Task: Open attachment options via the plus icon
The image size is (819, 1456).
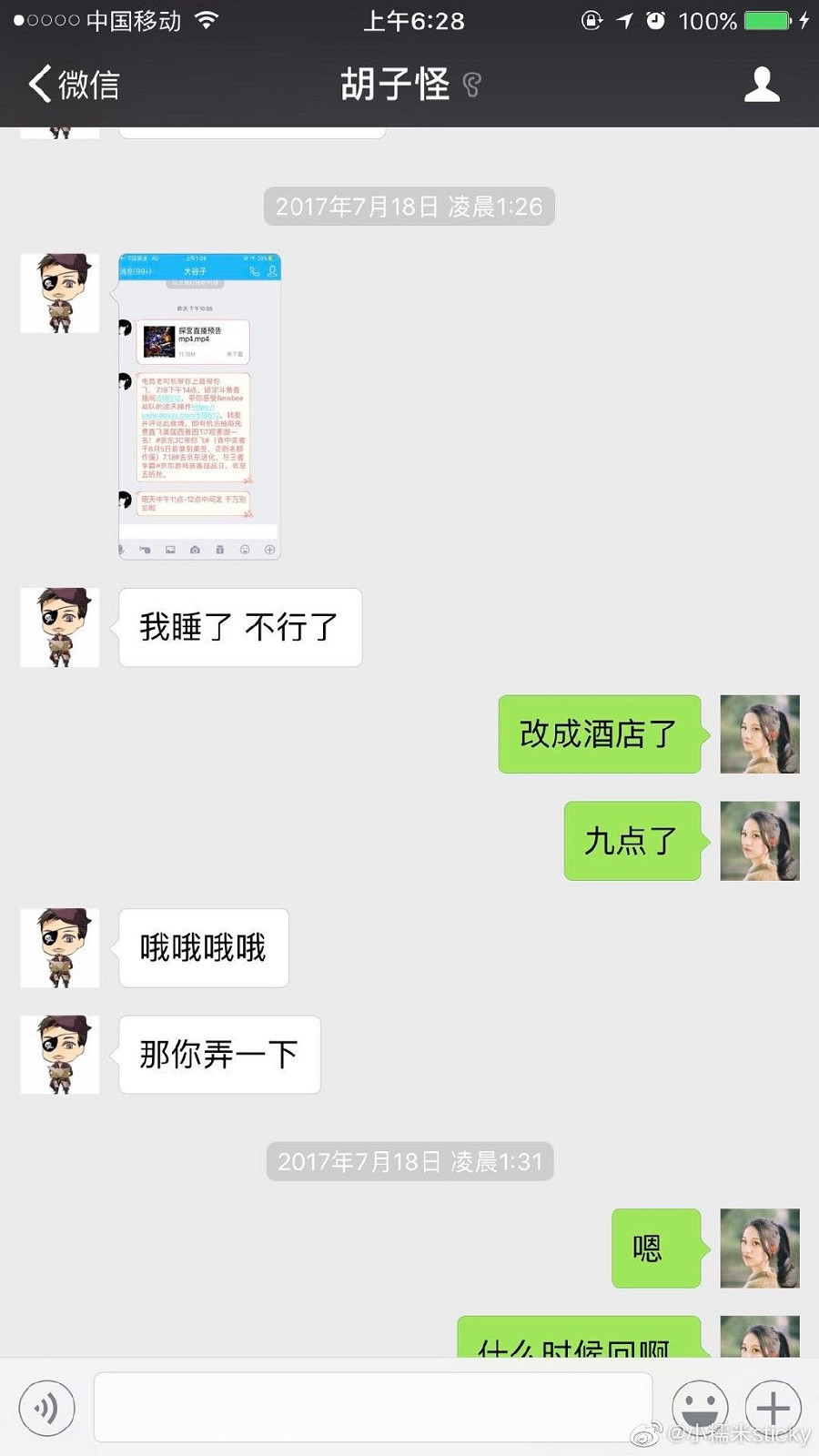Action: [772, 1407]
